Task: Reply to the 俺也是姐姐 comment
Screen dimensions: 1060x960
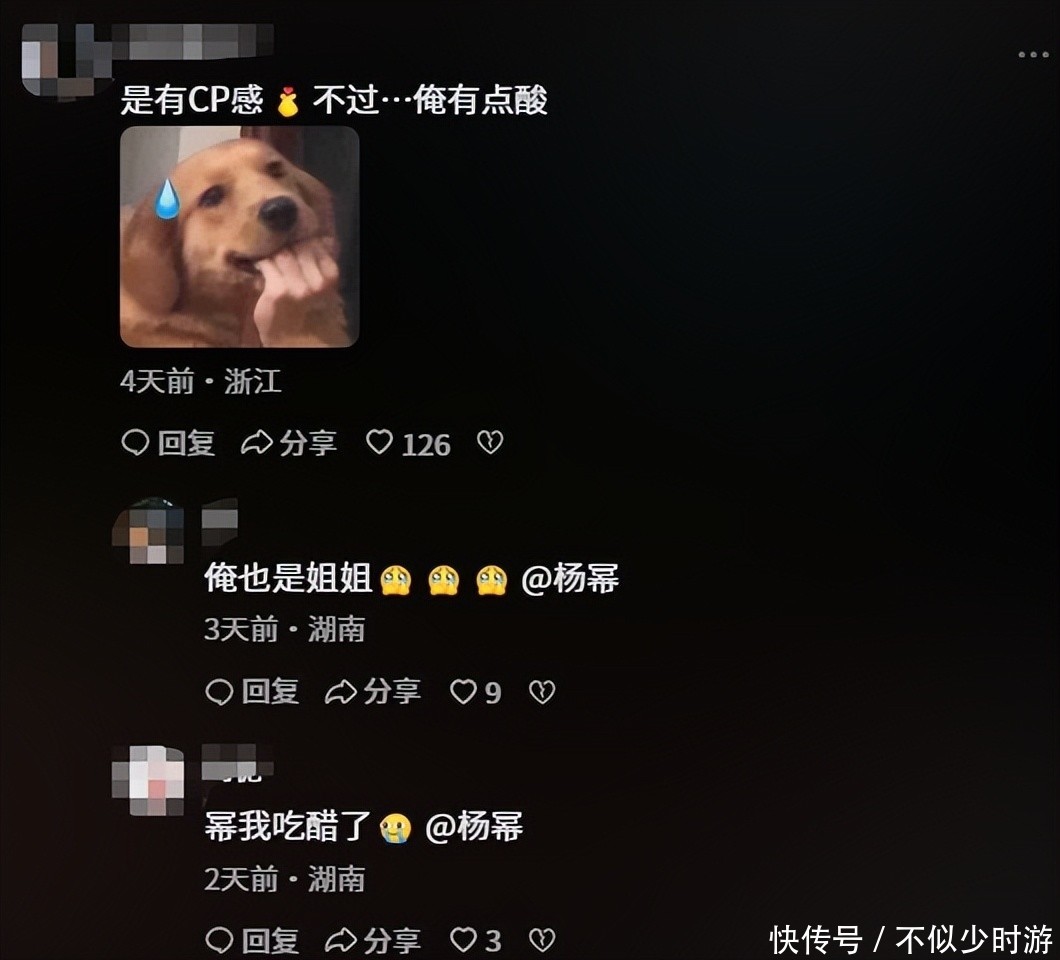Action: click(x=252, y=692)
